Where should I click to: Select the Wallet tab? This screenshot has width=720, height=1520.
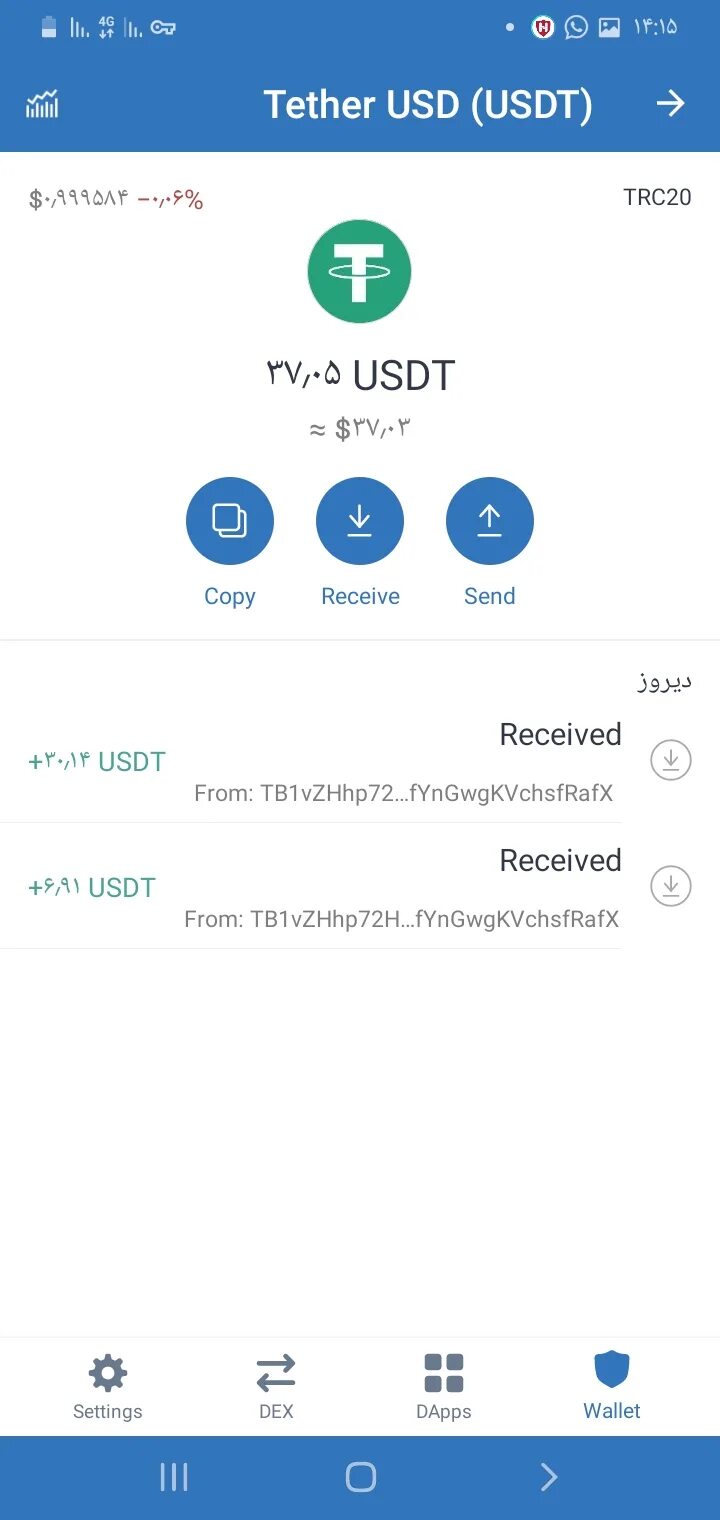612,1387
